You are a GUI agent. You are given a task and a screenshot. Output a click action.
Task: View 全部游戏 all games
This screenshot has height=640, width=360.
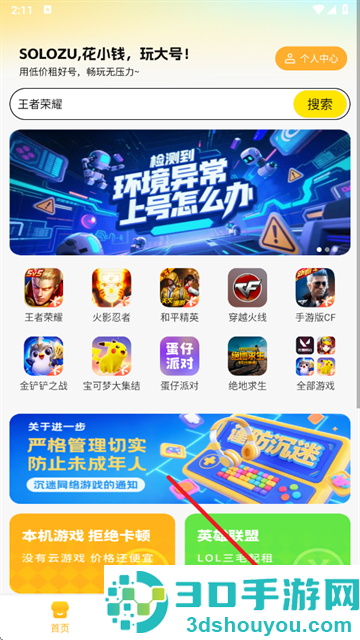(316, 364)
